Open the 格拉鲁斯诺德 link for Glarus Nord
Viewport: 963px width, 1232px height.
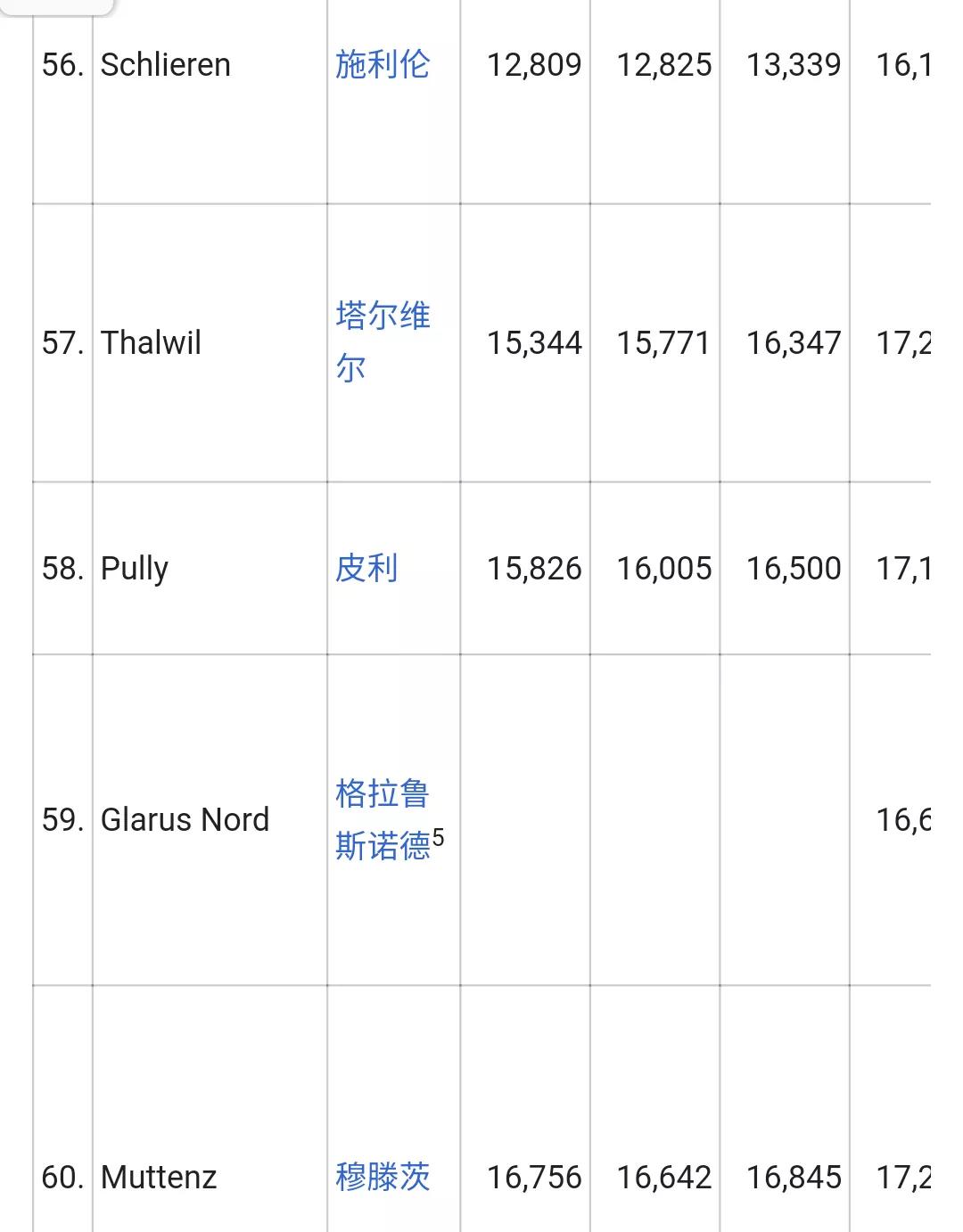pyautogui.click(x=382, y=794)
